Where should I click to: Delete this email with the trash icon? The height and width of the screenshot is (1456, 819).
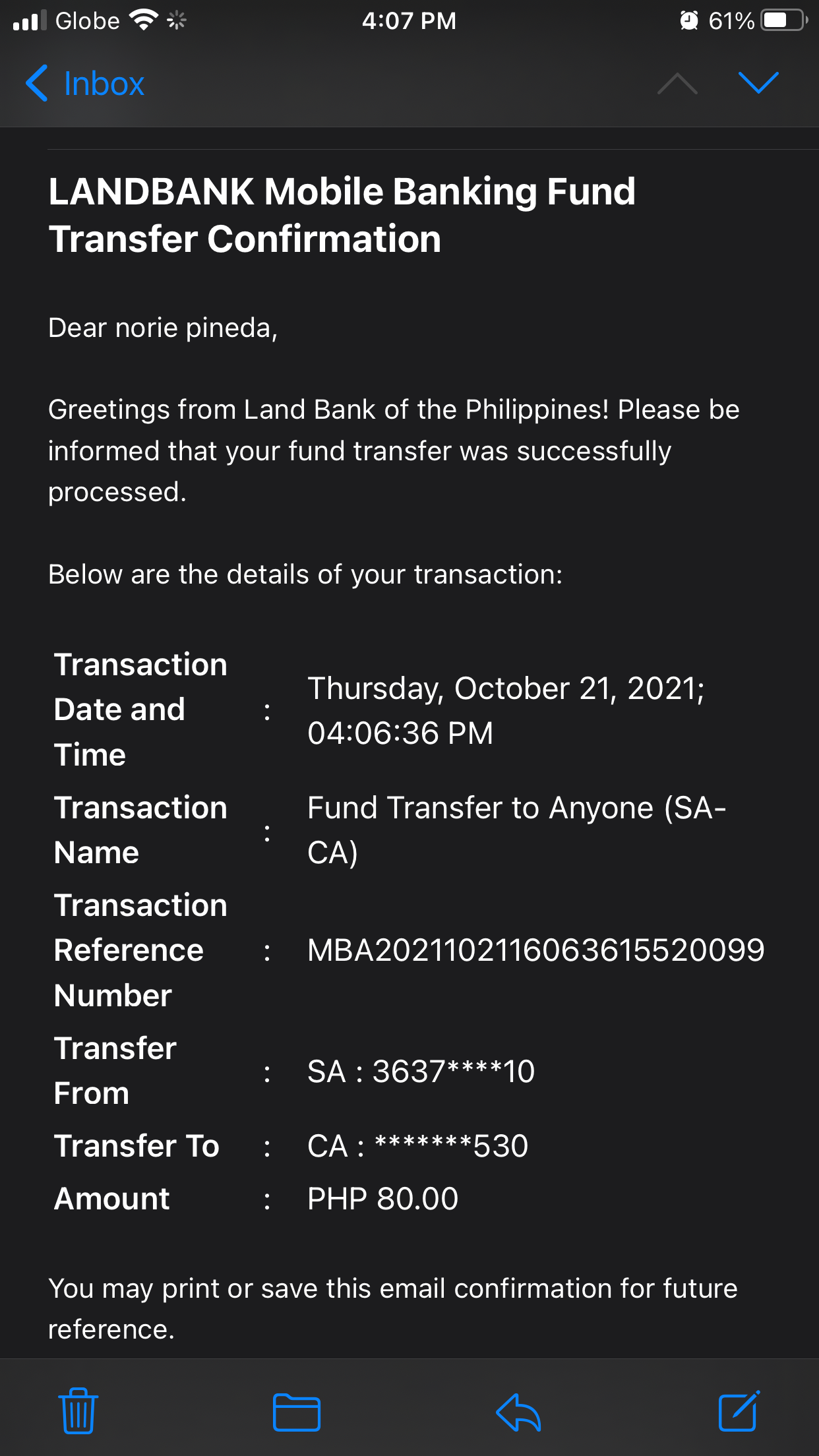tap(78, 1410)
